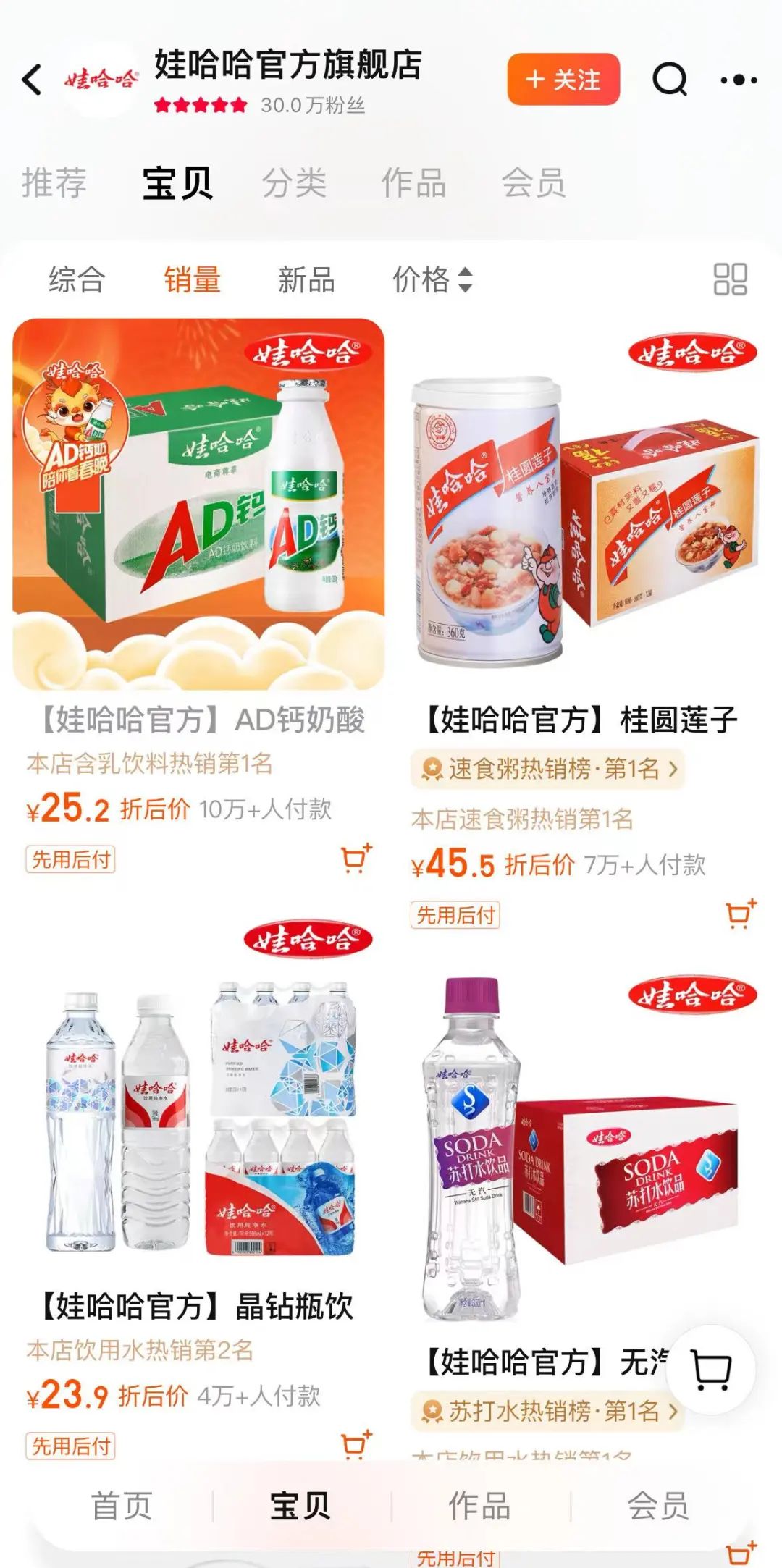Open the store search icon
Screen dimensions: 782x1568
[x=669, y=80]
